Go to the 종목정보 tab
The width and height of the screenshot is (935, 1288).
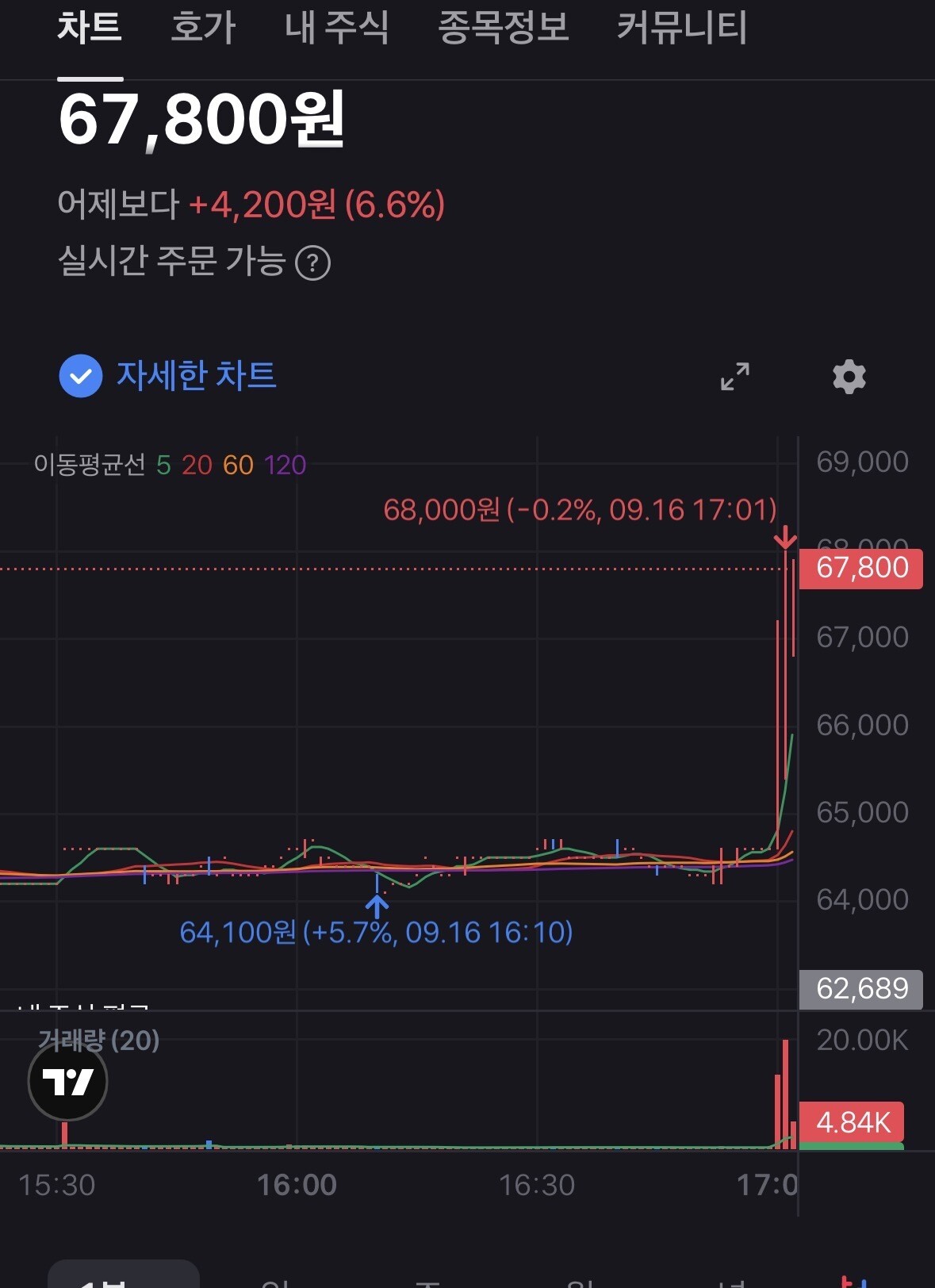click(504, 27)
